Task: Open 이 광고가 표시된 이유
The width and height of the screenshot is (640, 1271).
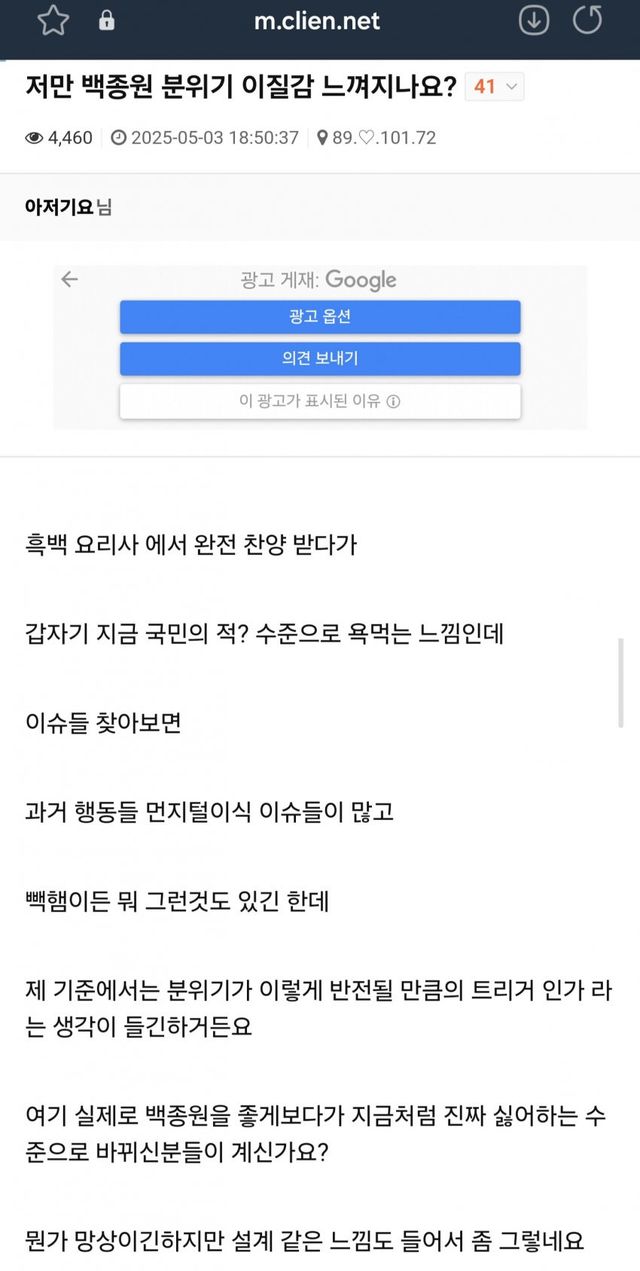Action: click(x=320, y=401)
